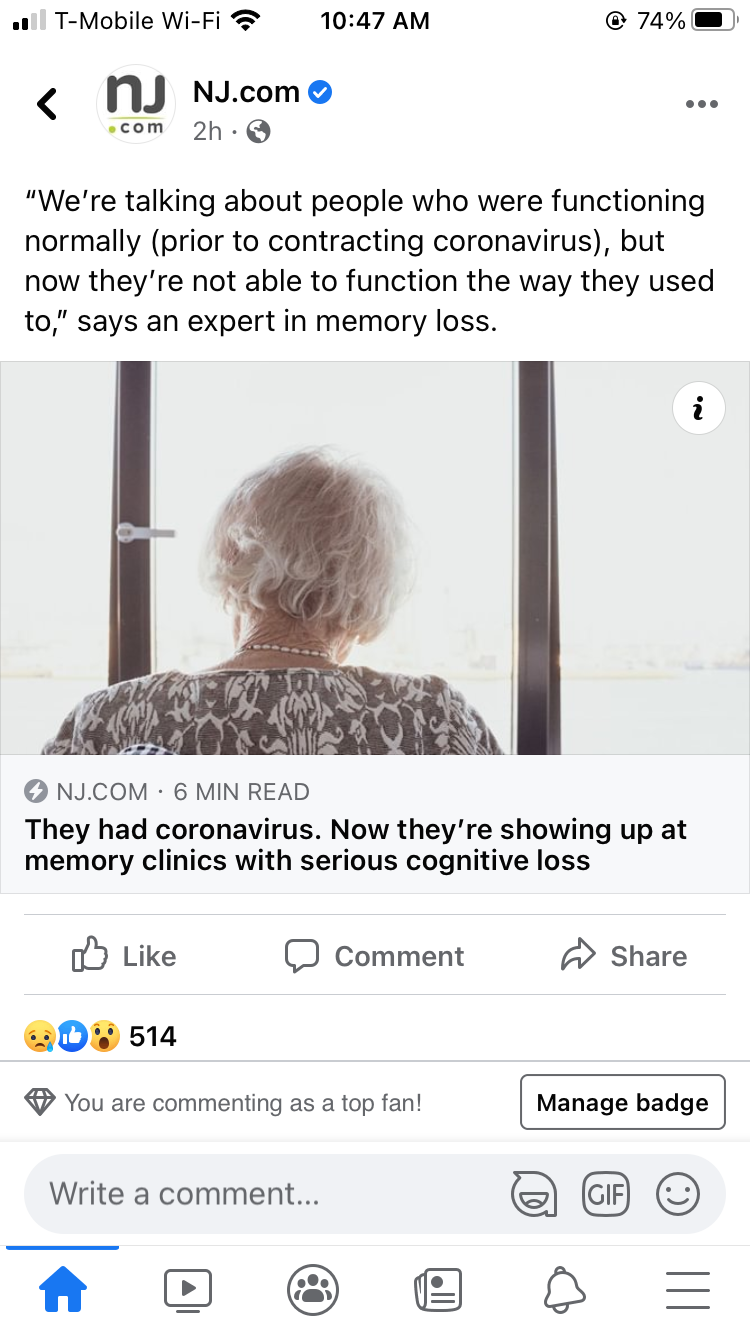Go back to the previous screen

click(47, 104)
